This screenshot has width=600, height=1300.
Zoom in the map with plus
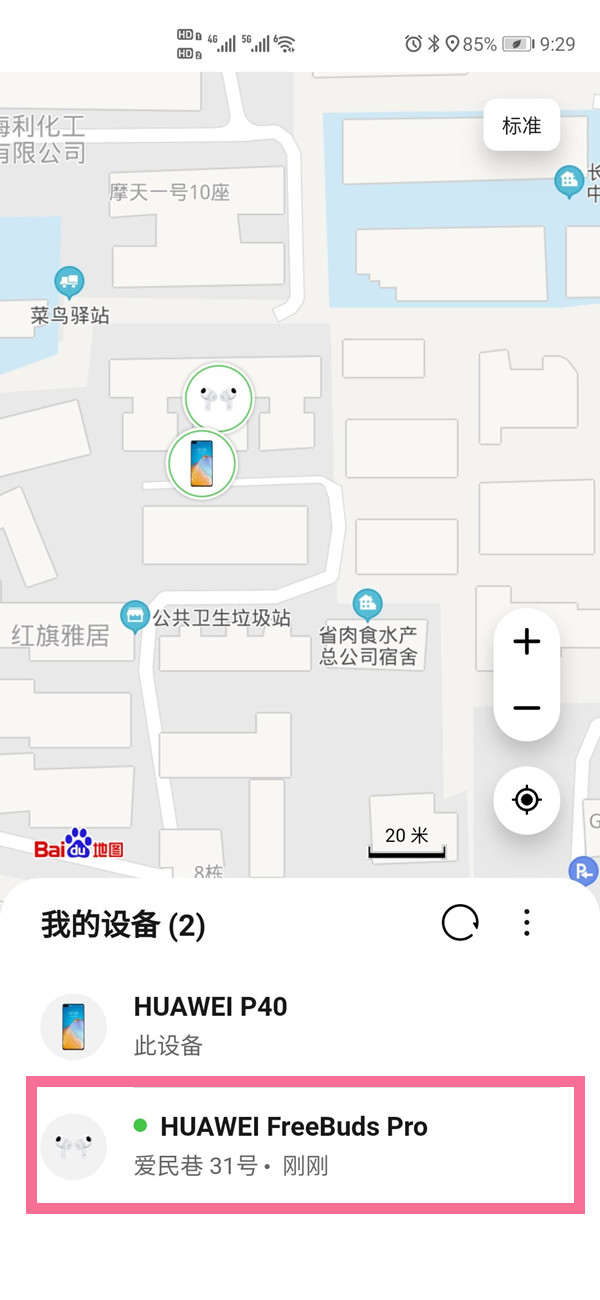[526, 642]
